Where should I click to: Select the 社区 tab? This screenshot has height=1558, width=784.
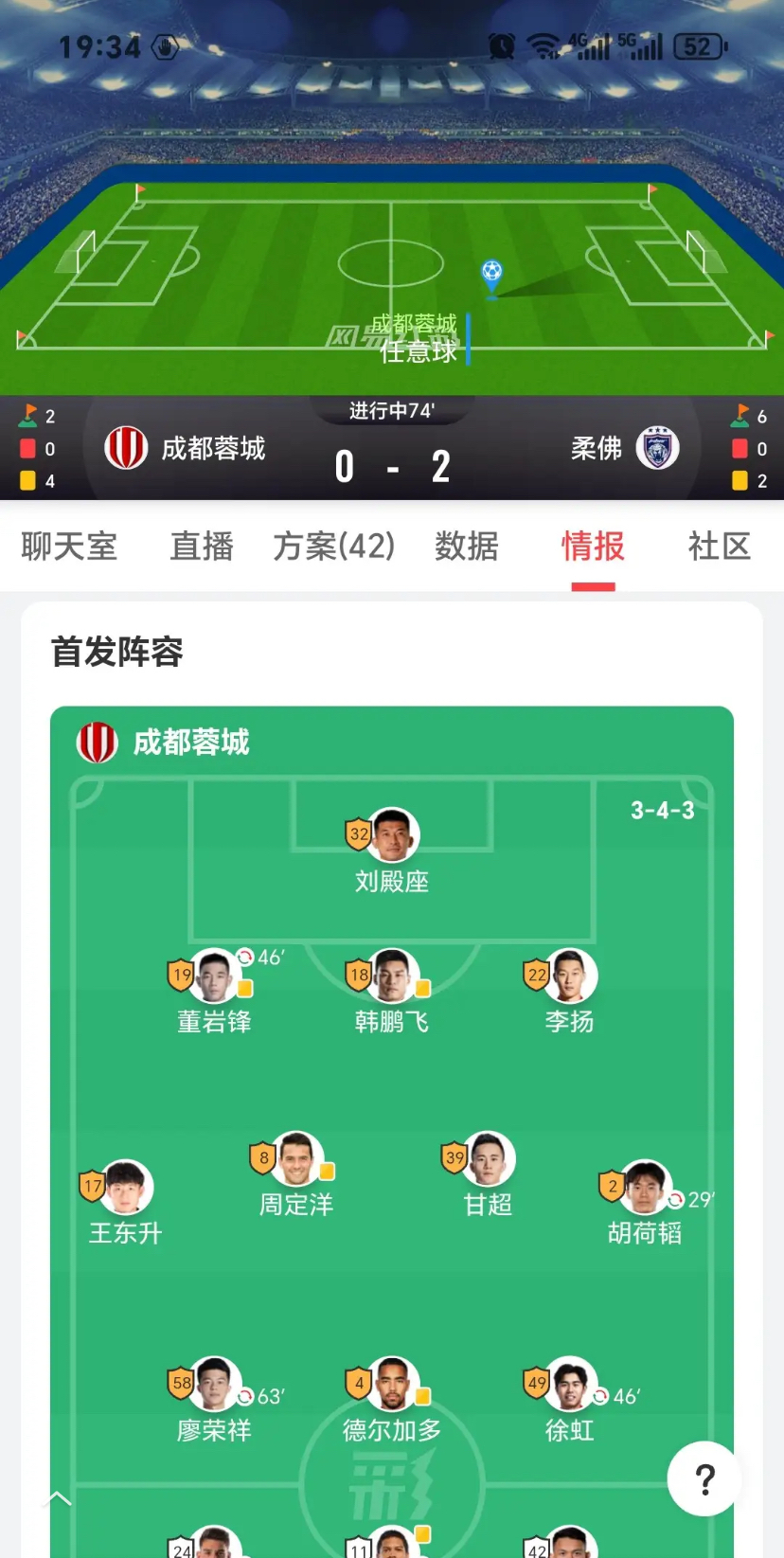tap(719, 546)
